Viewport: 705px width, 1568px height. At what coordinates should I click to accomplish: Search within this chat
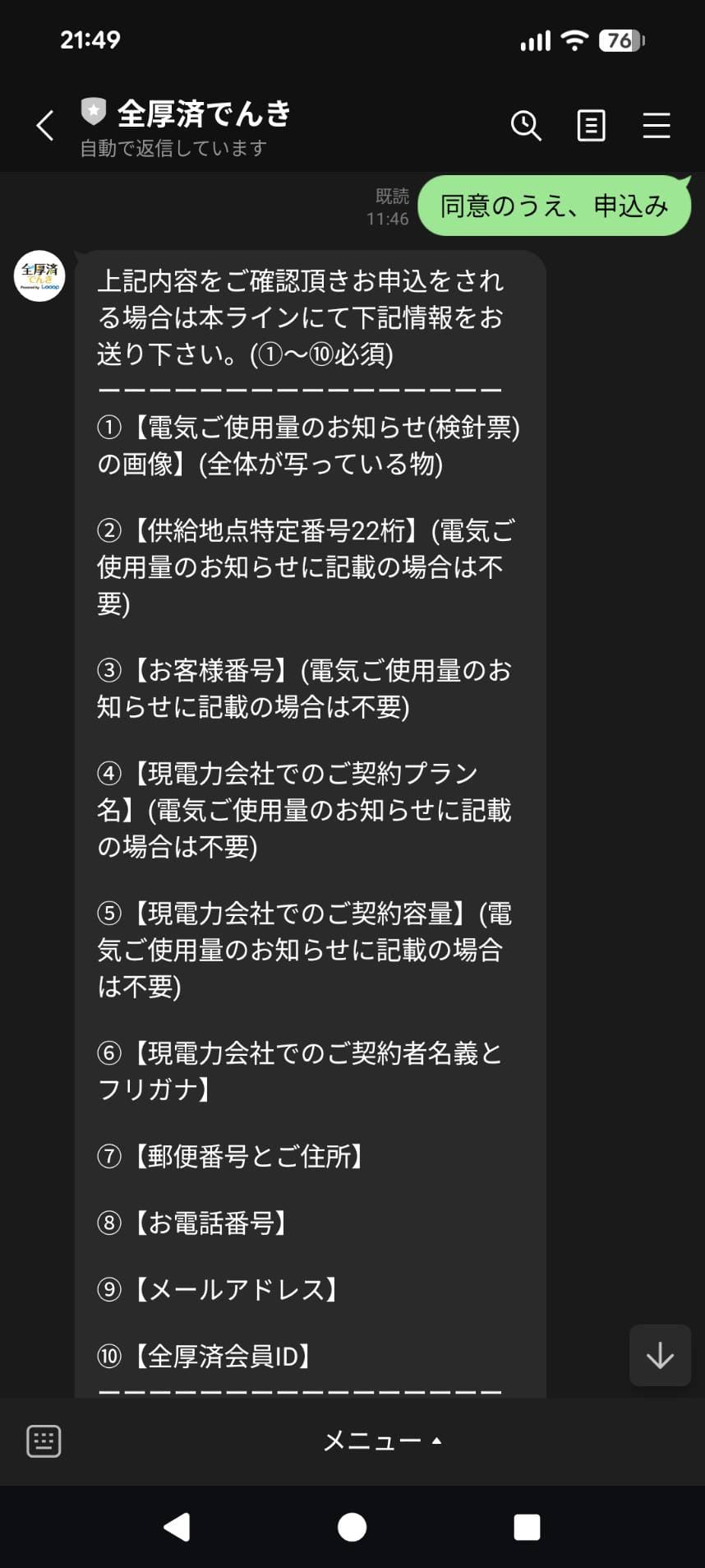[x=526, y=126]
